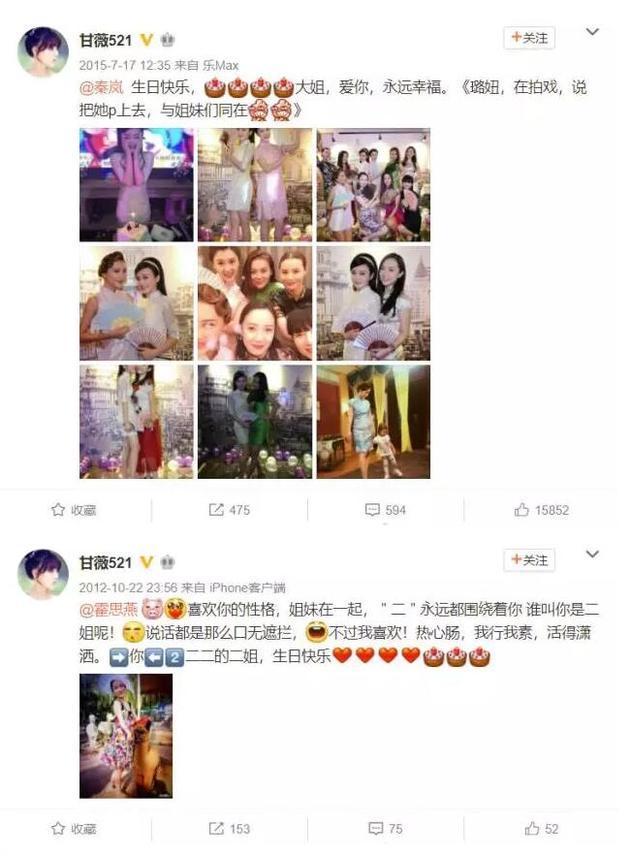Expand the dropdown arrow on the 2015 post
This screenshot has height=856, width=630.
(593, 32)
